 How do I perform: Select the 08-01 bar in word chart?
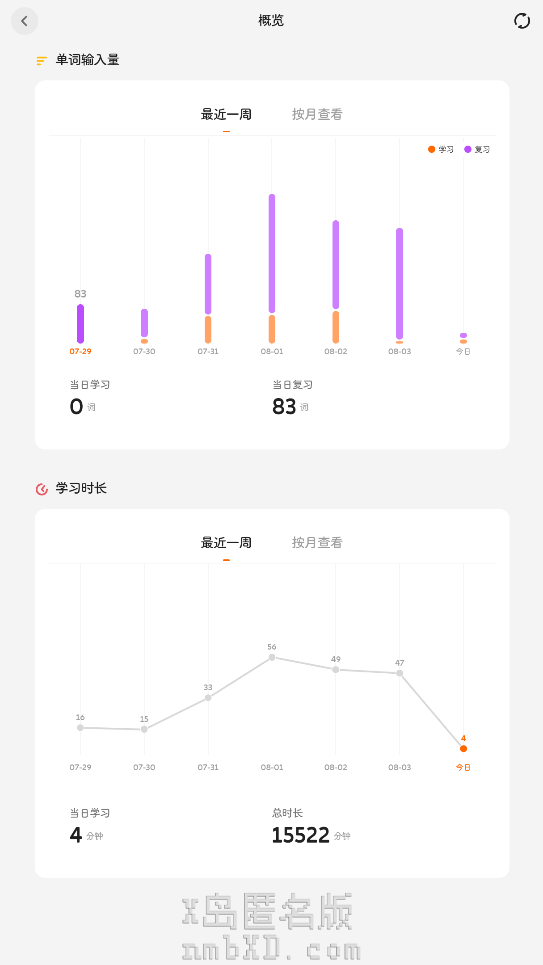272,268
